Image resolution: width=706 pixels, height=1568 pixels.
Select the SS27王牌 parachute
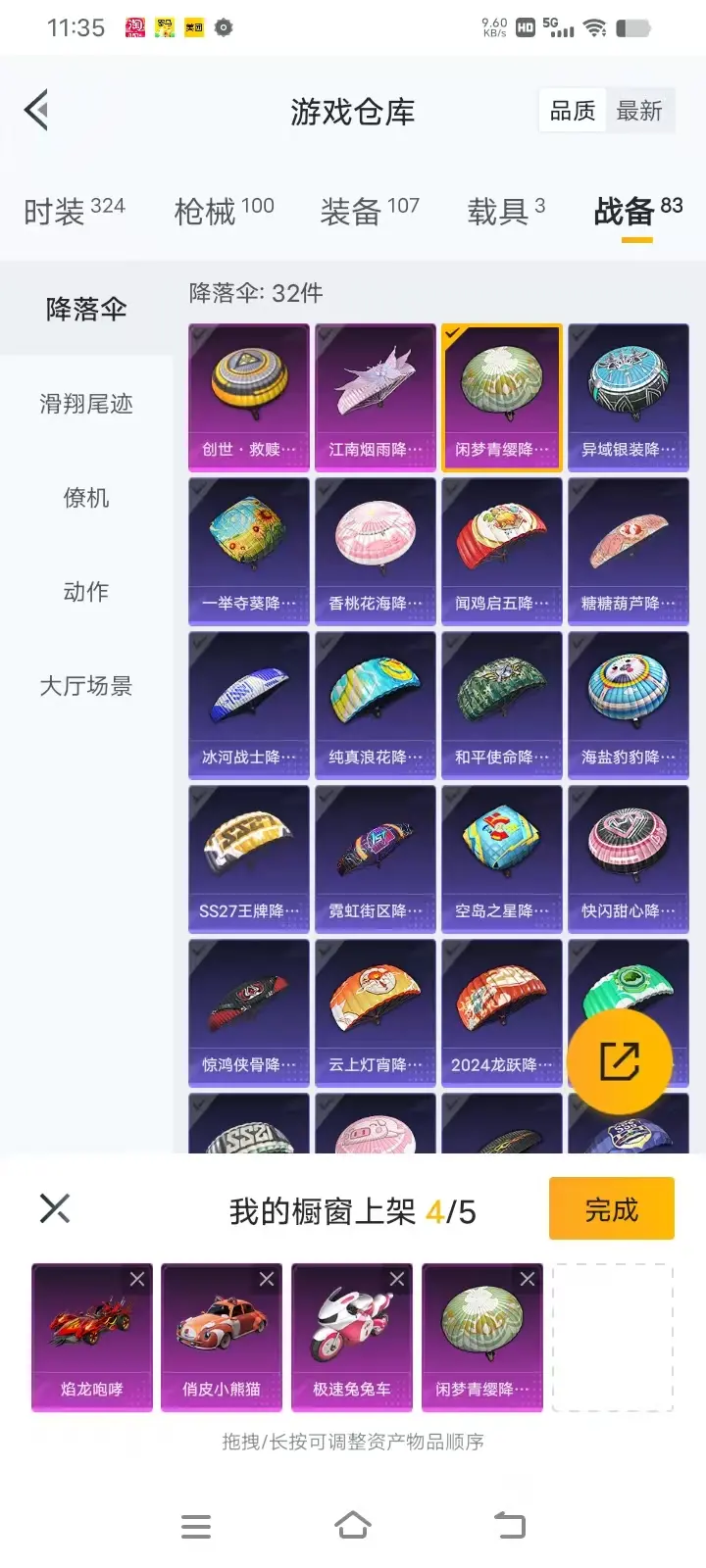pos(249,858)
